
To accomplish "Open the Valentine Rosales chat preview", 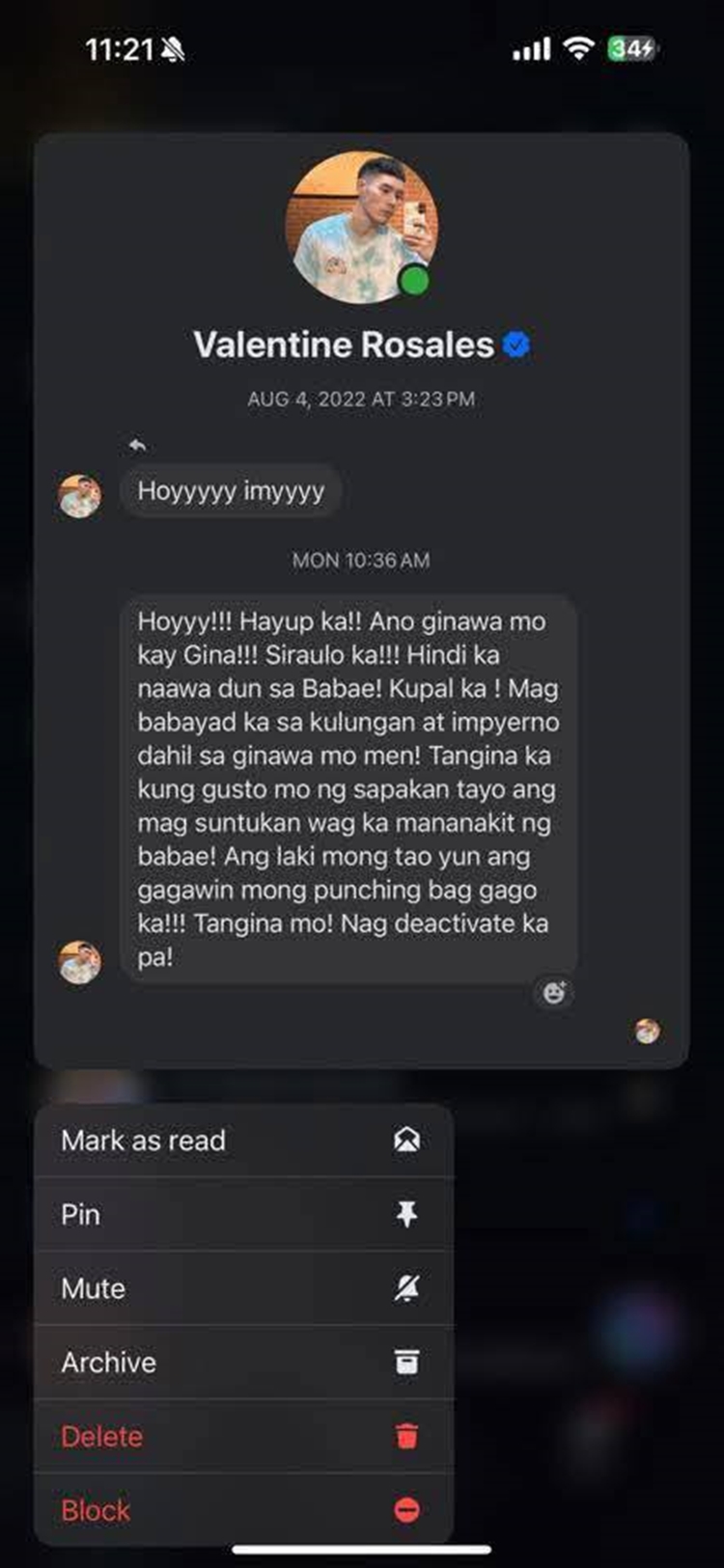I will [x=361, y=598].
